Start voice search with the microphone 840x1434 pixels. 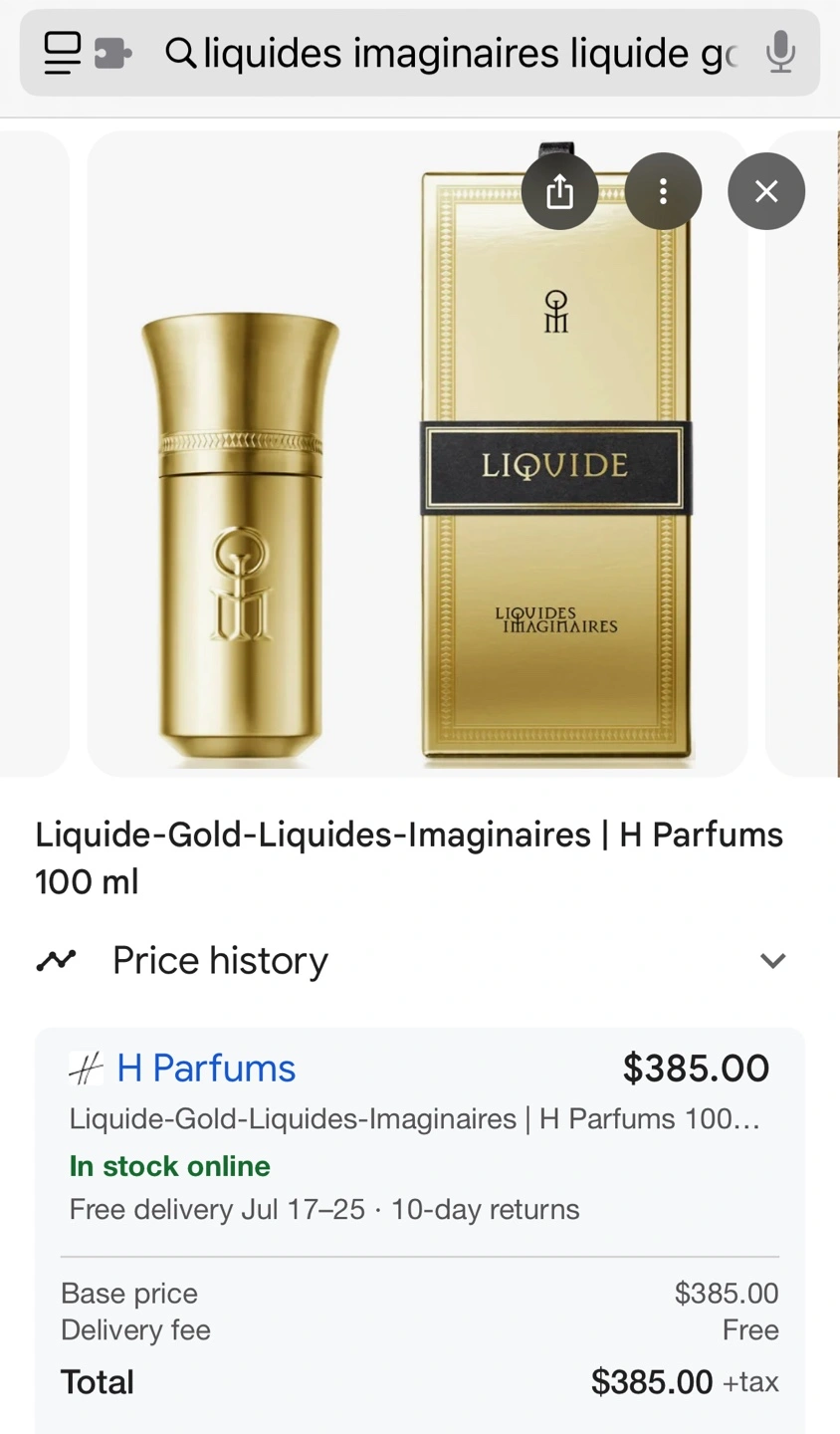(781, 53)
